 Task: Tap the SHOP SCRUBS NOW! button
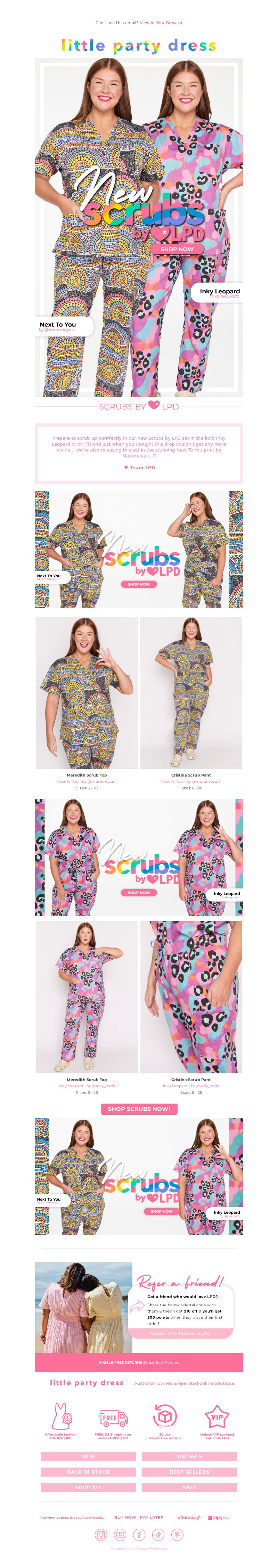(x=139, y=1109)
